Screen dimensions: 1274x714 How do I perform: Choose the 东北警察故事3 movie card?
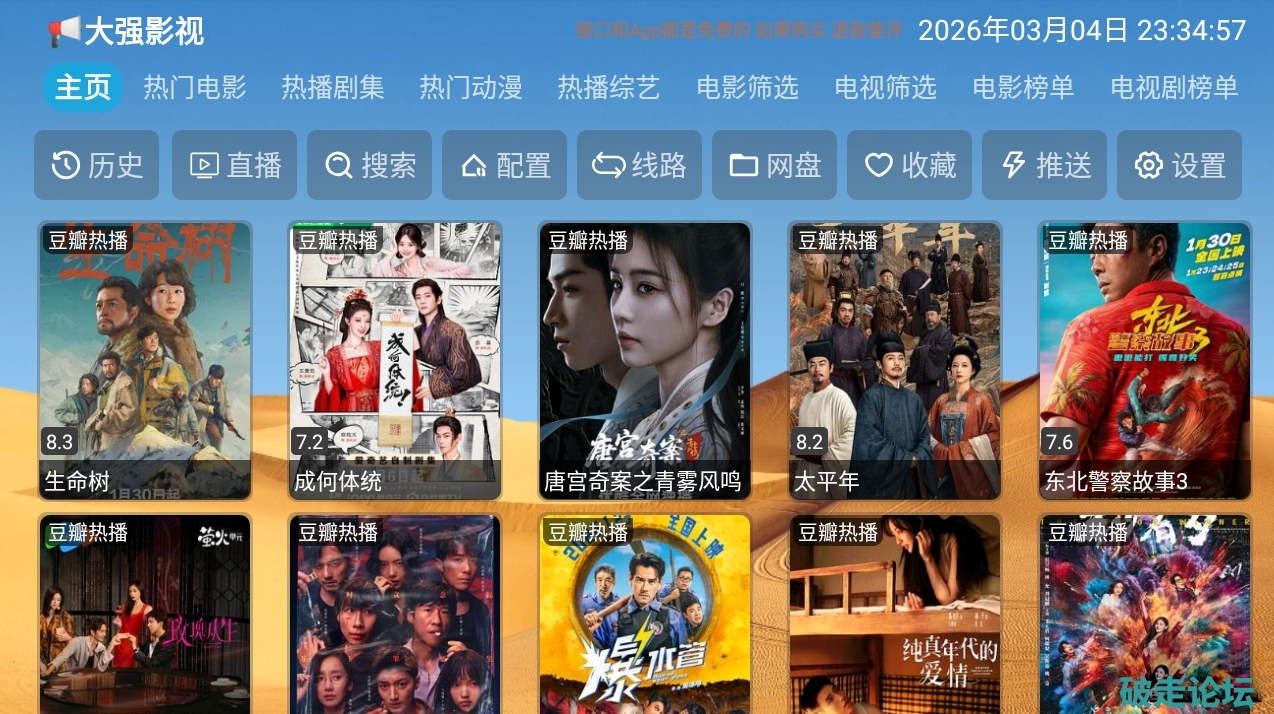(x=1145, y=360)
